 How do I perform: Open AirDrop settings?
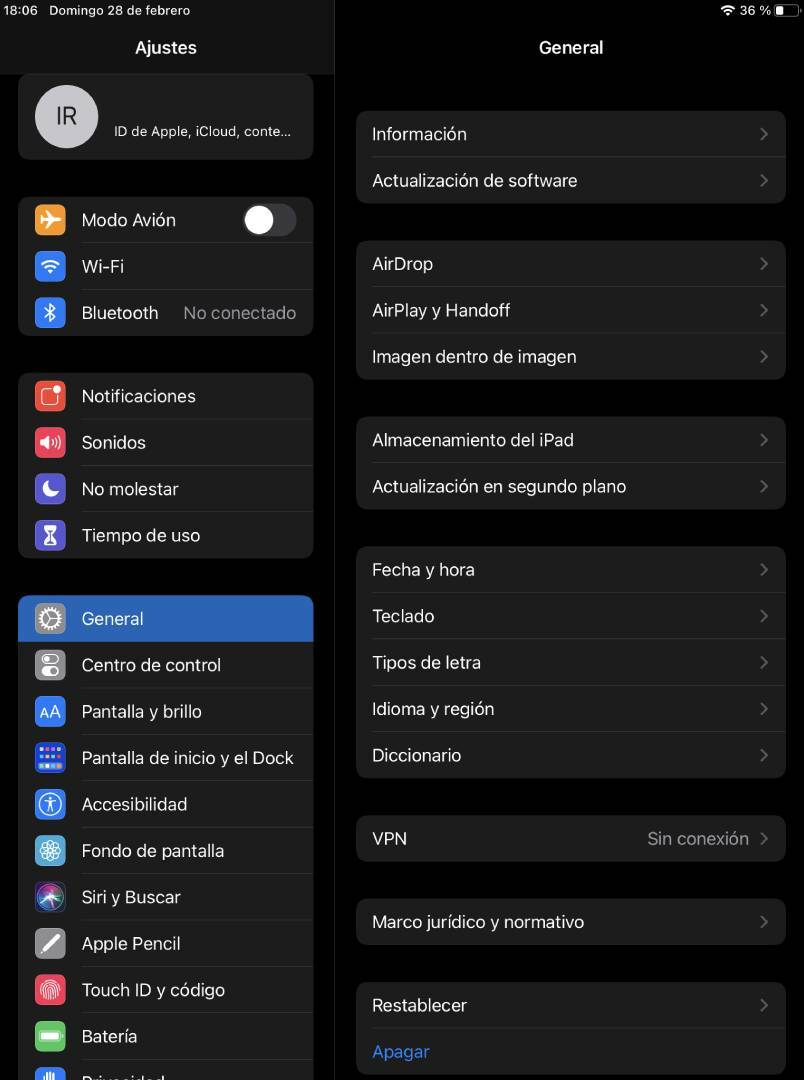click(x=570, y=264)
